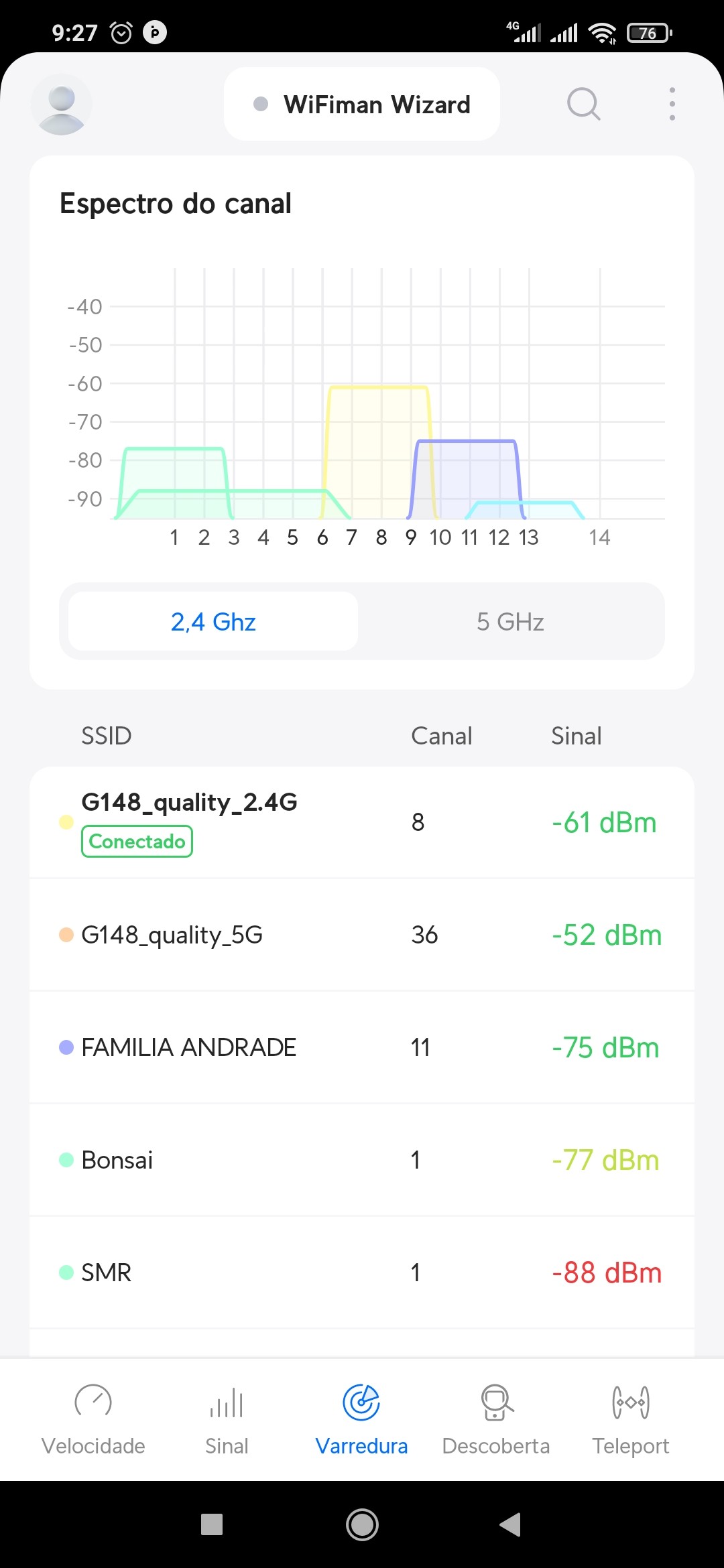Open the user profile avatar
The width and height of the screenshot is (724, 1568).
pyautogui.click(x=61, y=105)
